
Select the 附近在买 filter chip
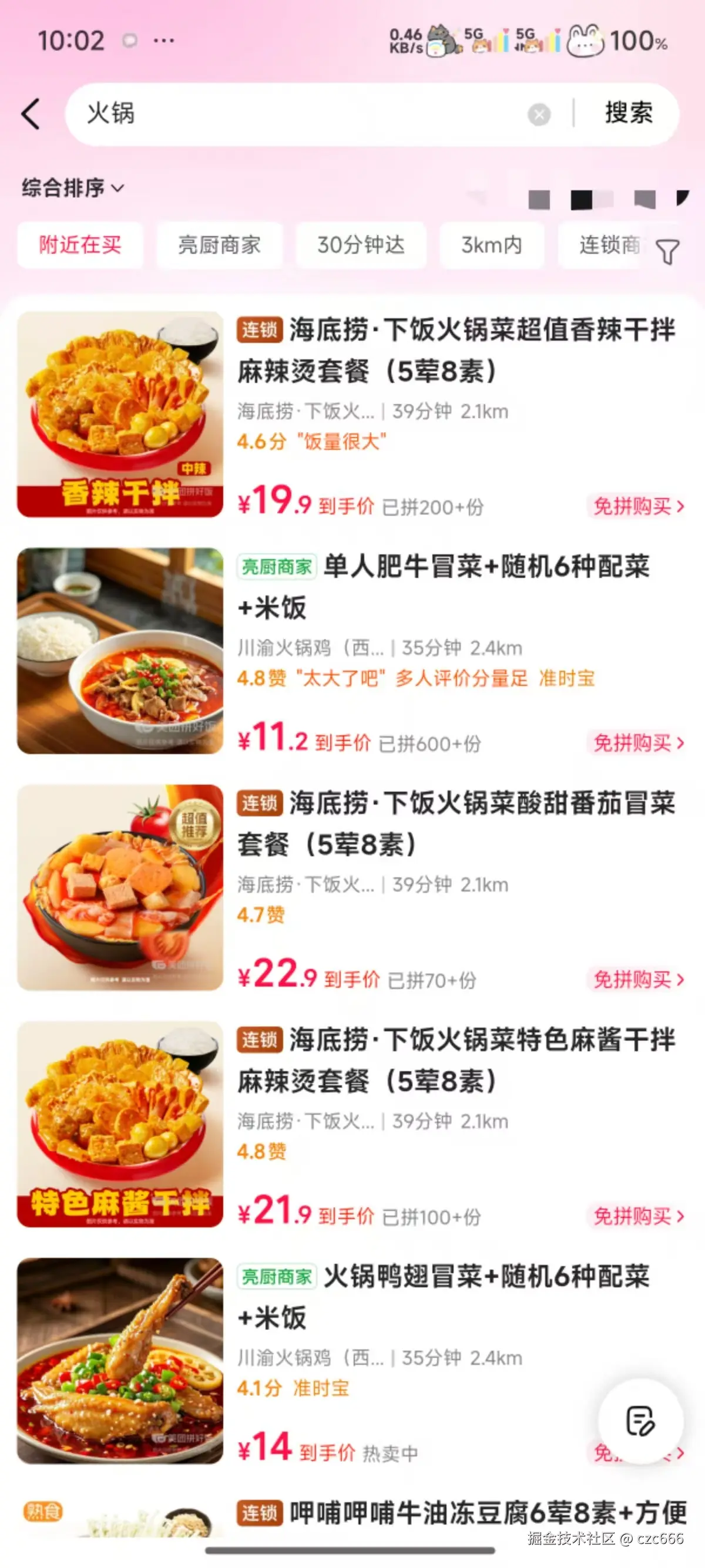80,245
